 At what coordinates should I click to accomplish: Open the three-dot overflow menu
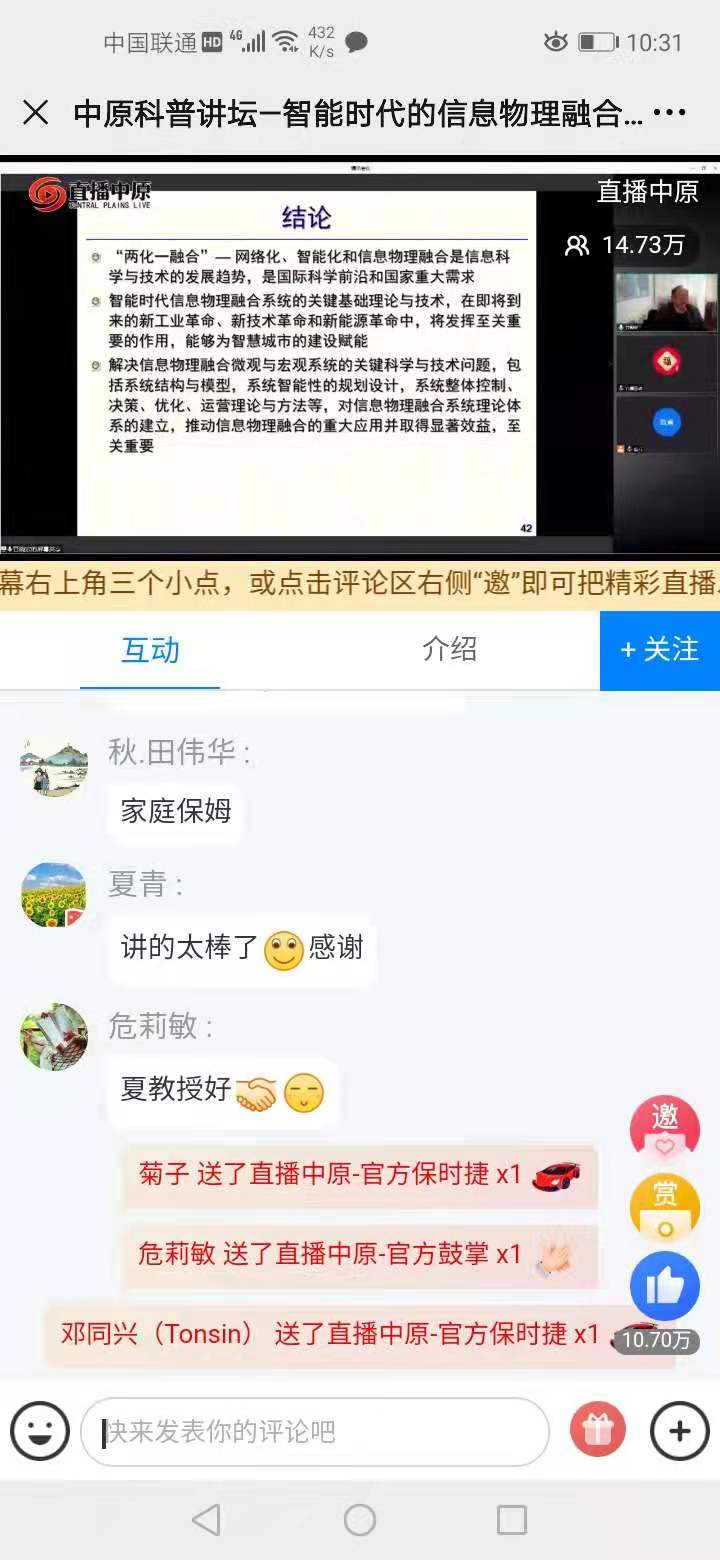tap(669, 113)
